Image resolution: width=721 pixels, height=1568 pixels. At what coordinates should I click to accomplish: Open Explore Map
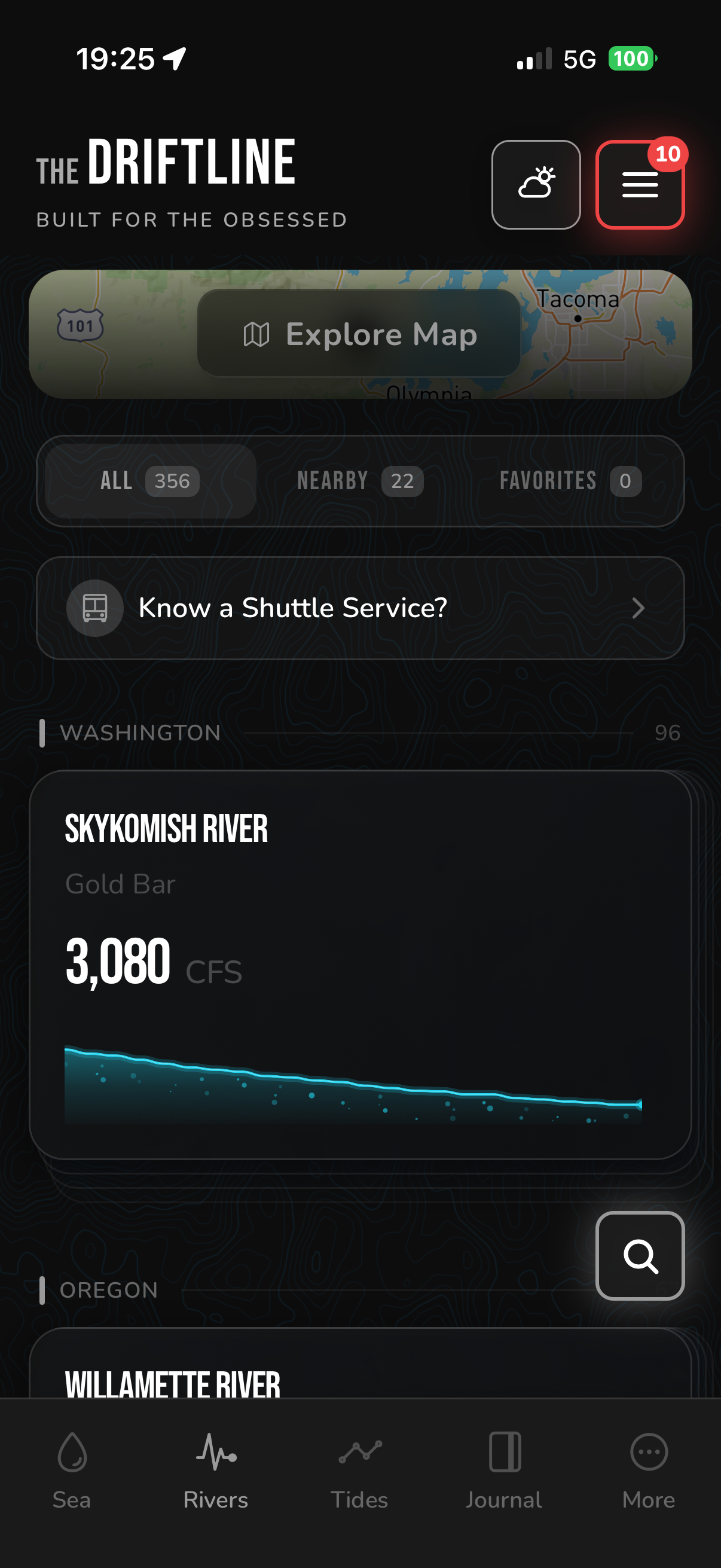[x=360, y=334]
